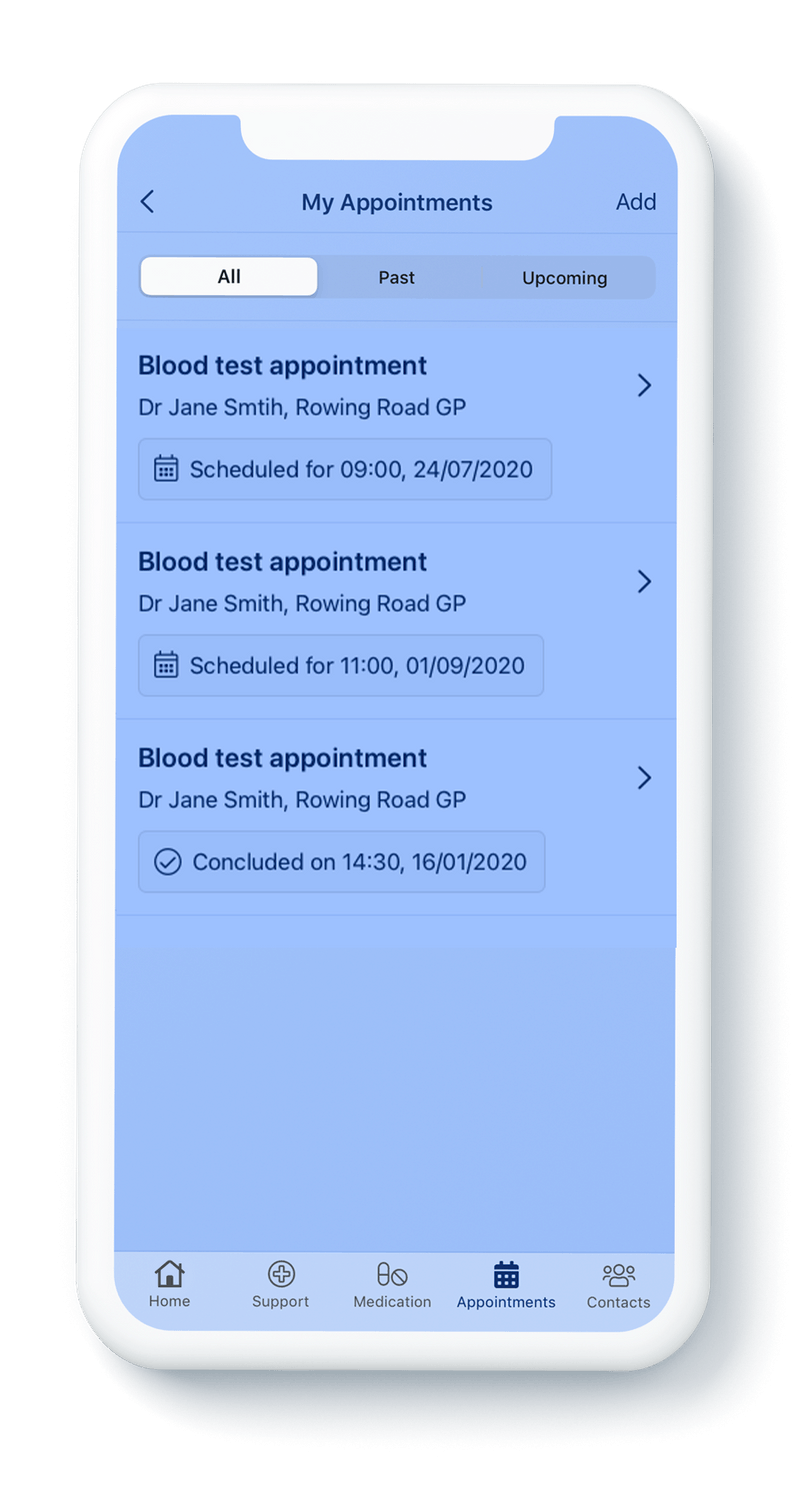Expand the 09:00 blood test appointment chevron
Image resolution: width=800 pixels, height=1510 pixels.
pyautogui.click(x=643, y=385)
